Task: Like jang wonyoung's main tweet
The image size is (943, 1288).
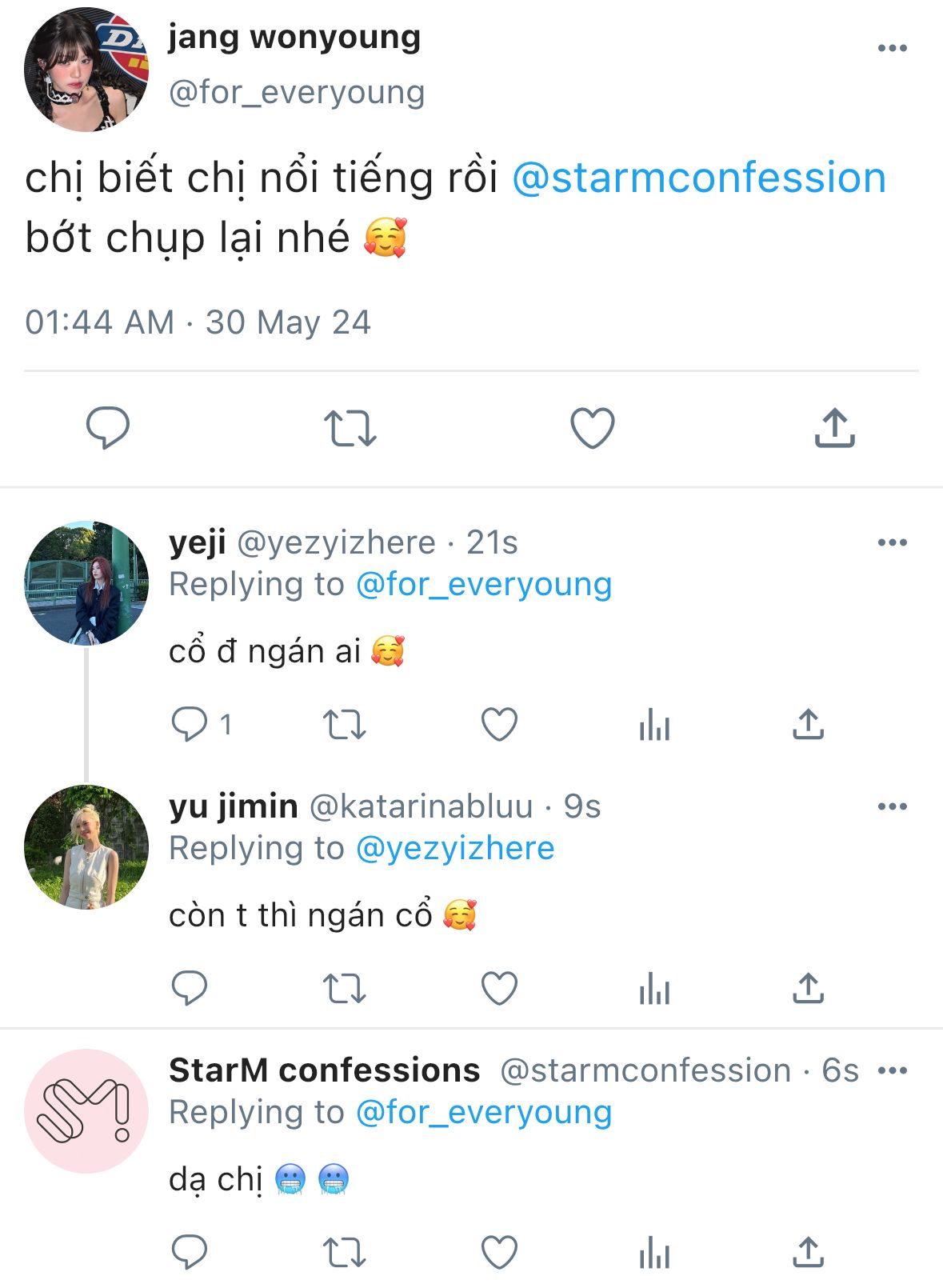Action: click(592, 427)
